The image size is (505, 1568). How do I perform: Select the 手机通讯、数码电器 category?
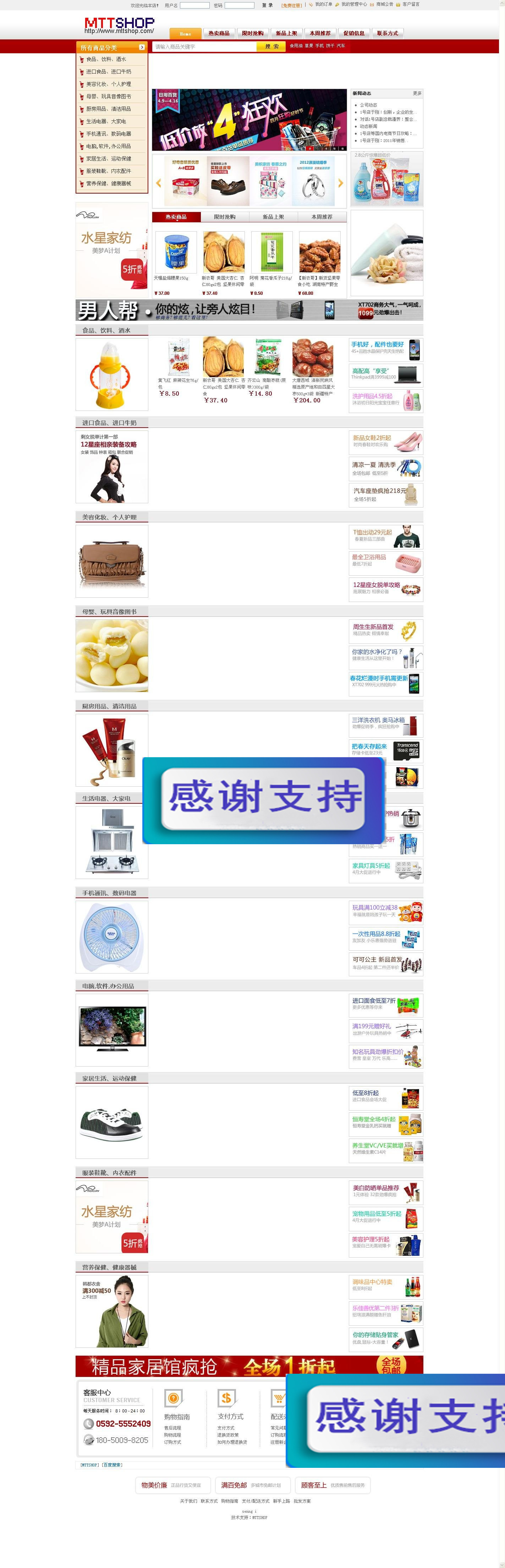coord(108,134)
